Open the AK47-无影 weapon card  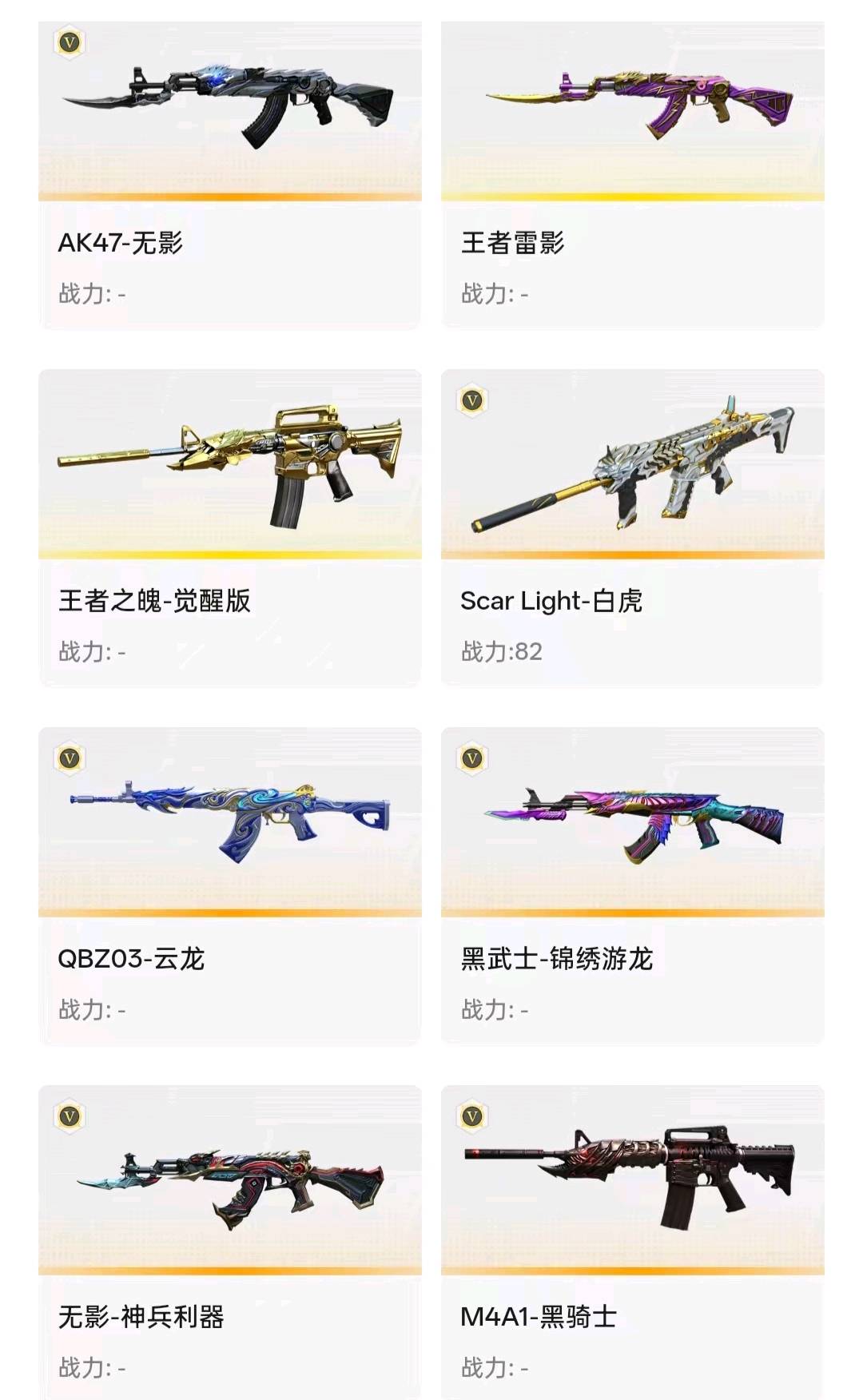[230, 175]
